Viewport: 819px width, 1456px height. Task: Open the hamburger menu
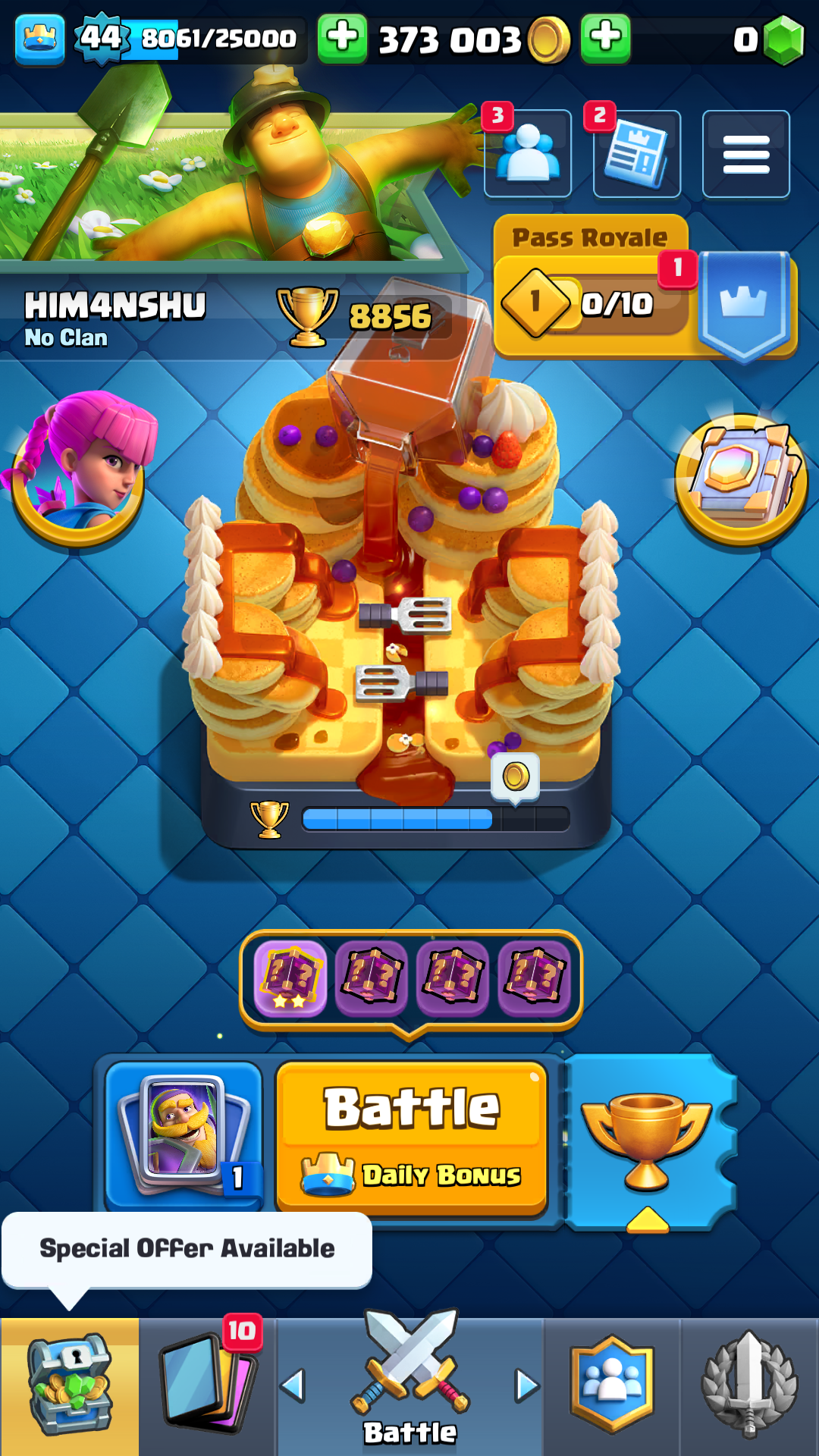(745, 154)
